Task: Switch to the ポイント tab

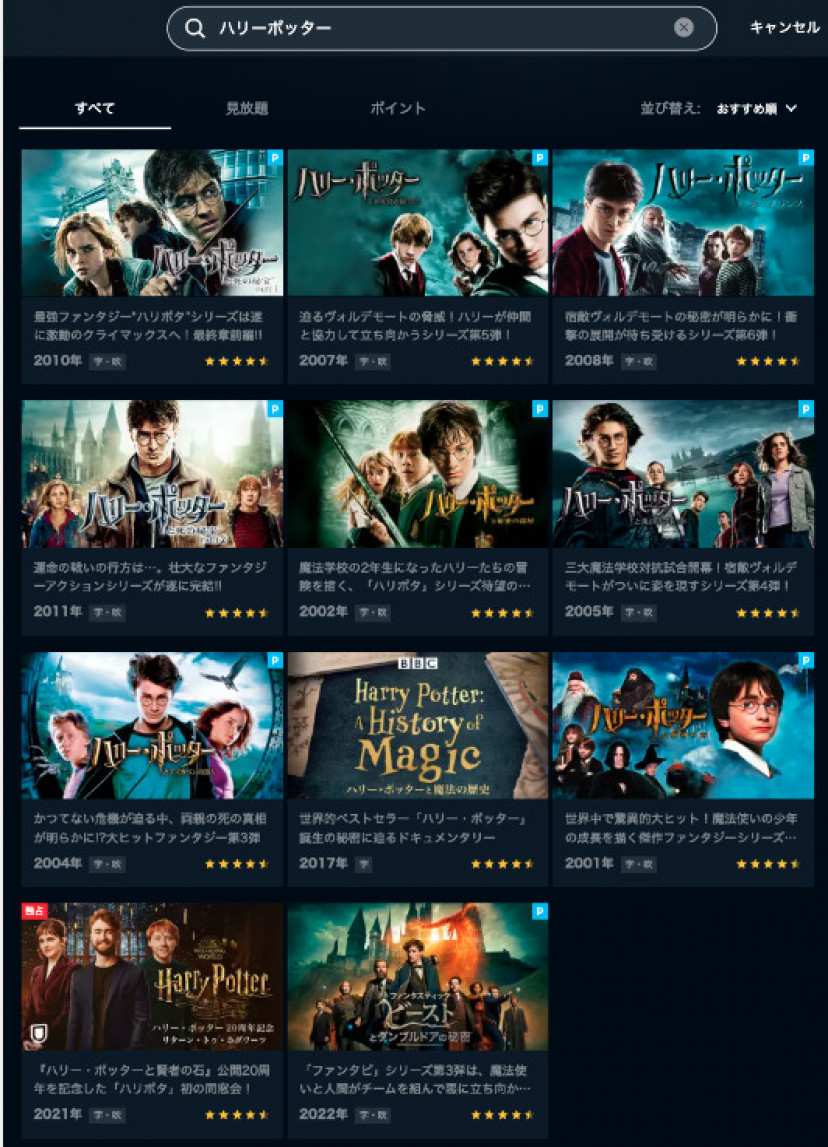Action: point(398,108)
